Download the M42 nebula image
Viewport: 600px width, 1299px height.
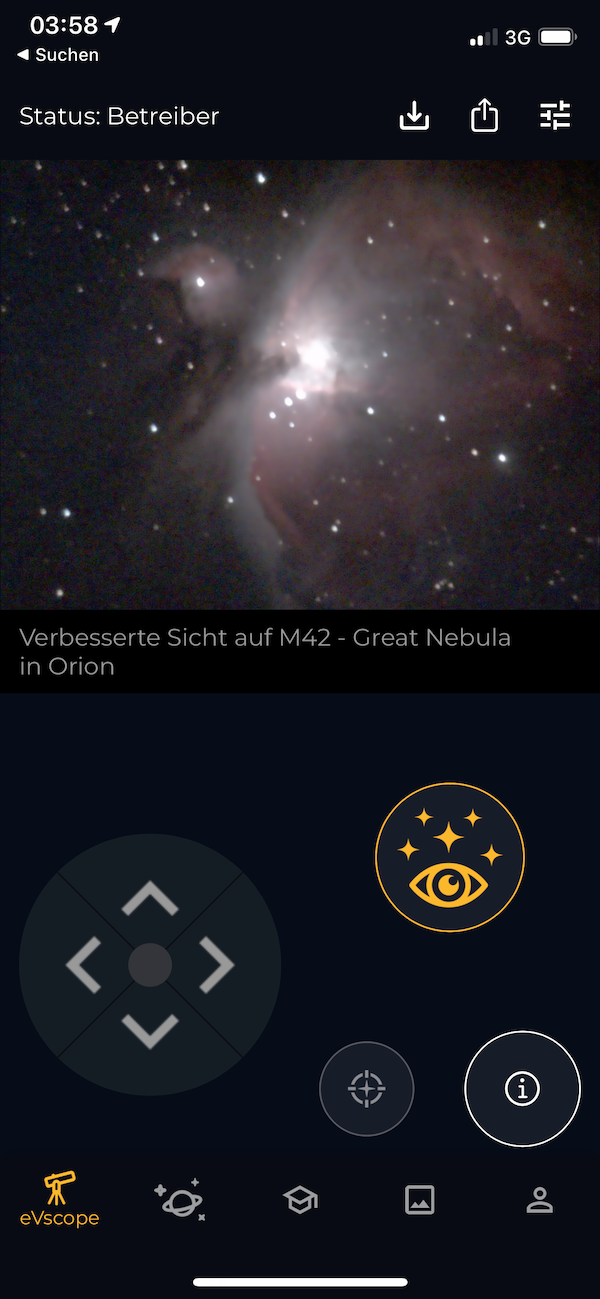coord(414,116)
